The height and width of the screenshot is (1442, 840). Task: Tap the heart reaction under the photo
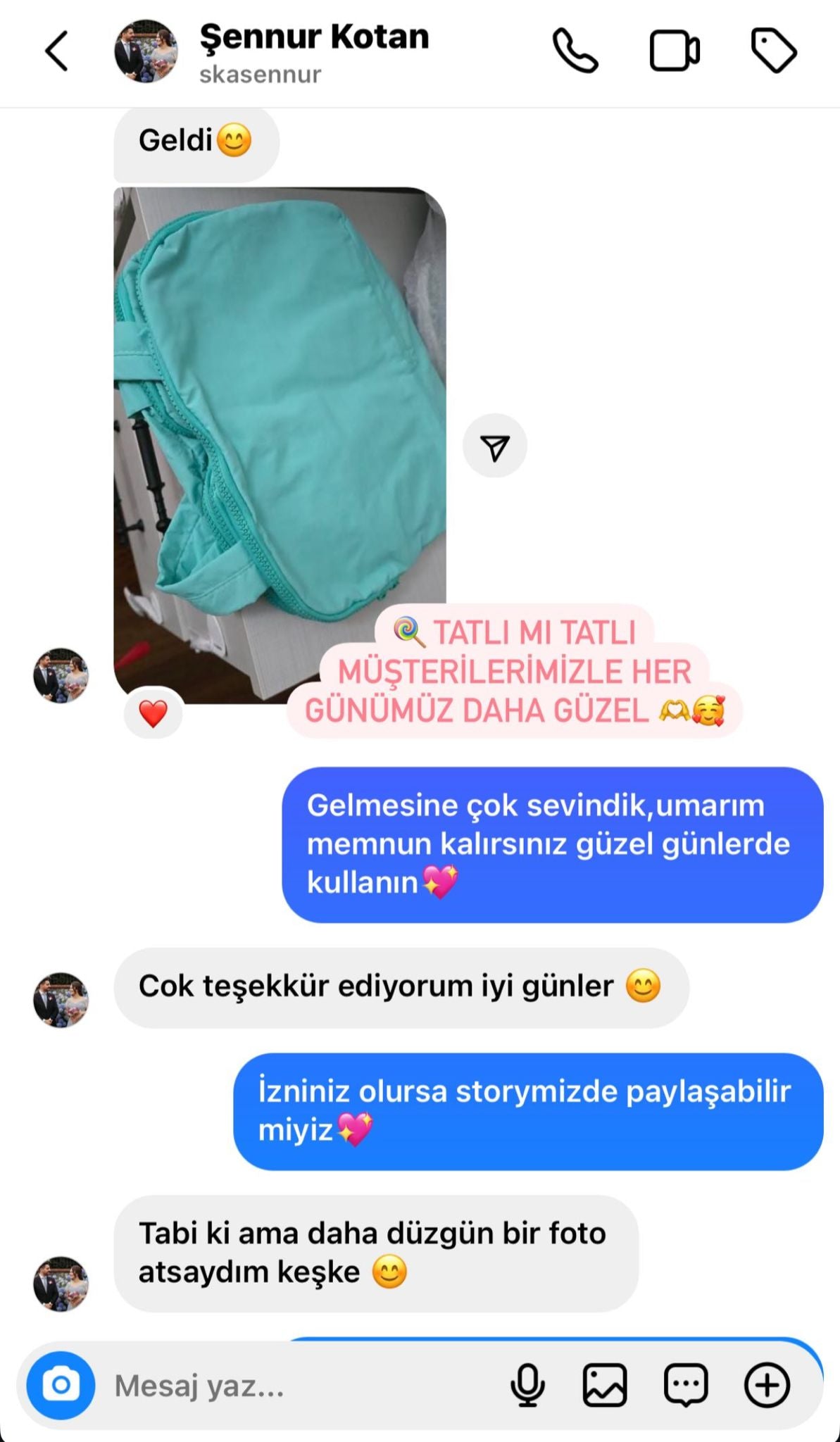[x=153, y=714]
